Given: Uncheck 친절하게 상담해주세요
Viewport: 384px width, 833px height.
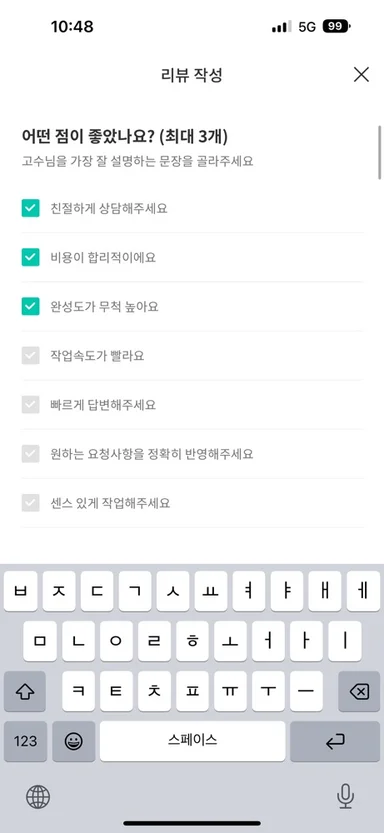Looking at the screenshot, I should click(30, 208).
